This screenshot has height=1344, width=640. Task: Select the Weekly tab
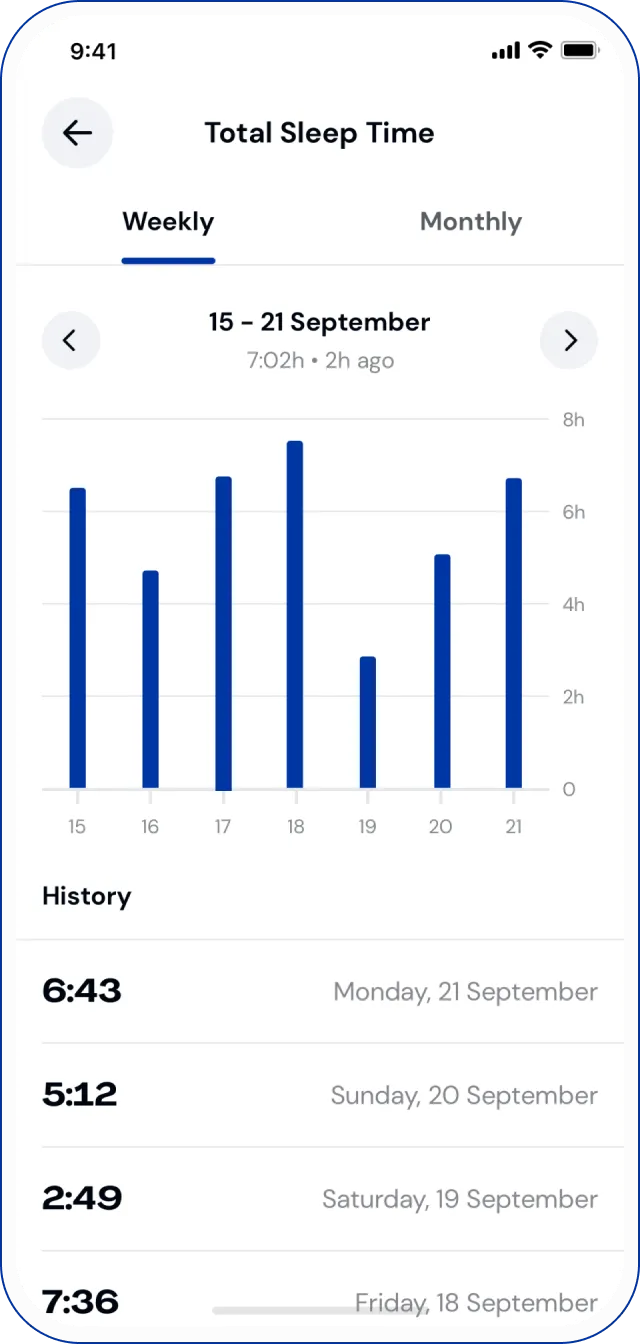point(168,222)
